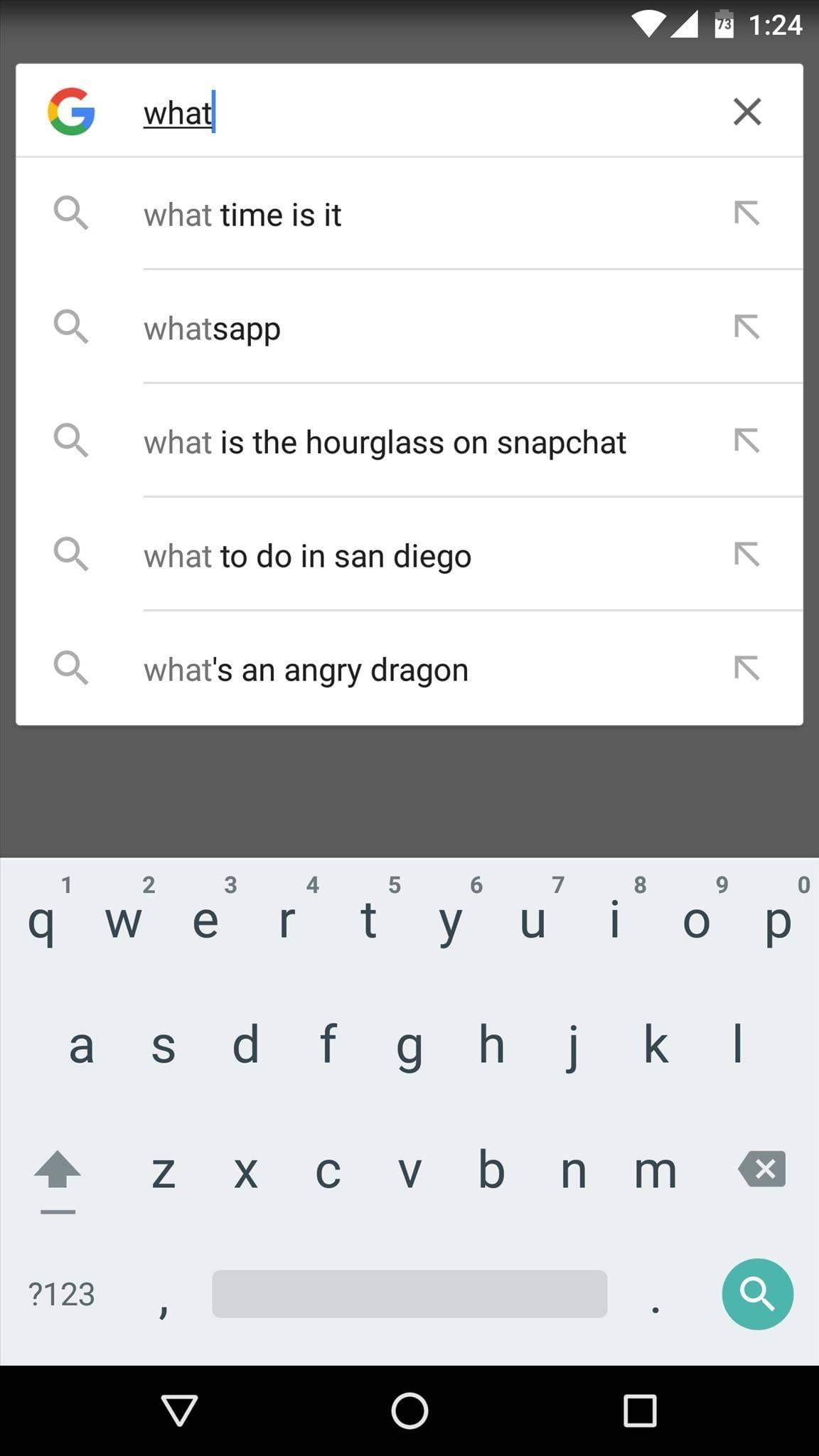
Task: Submit search with the keyboard magnifier key
Action: point(757,1294)
